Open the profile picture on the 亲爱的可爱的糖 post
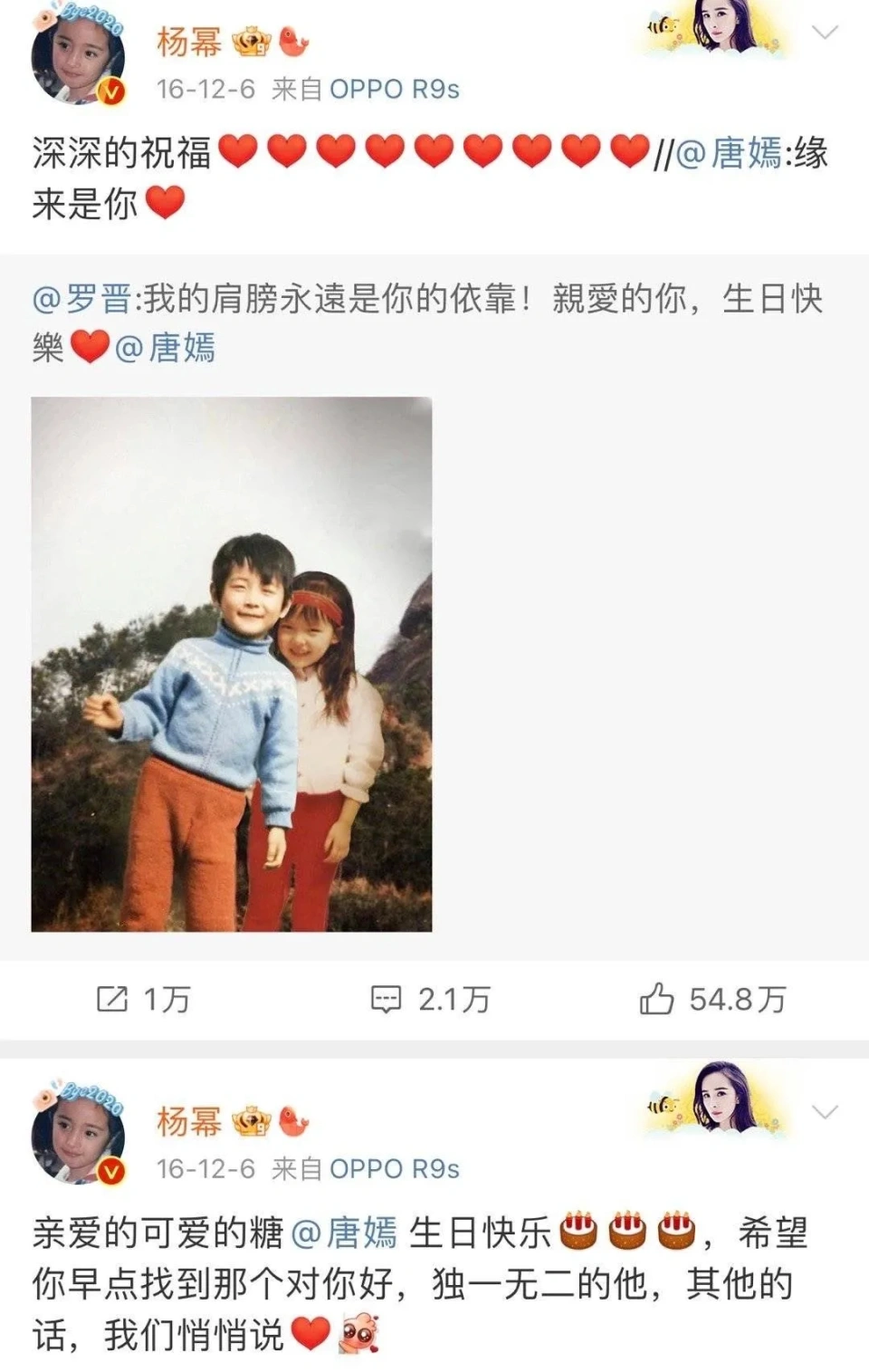869x1372 pixels. [78, 1138]
